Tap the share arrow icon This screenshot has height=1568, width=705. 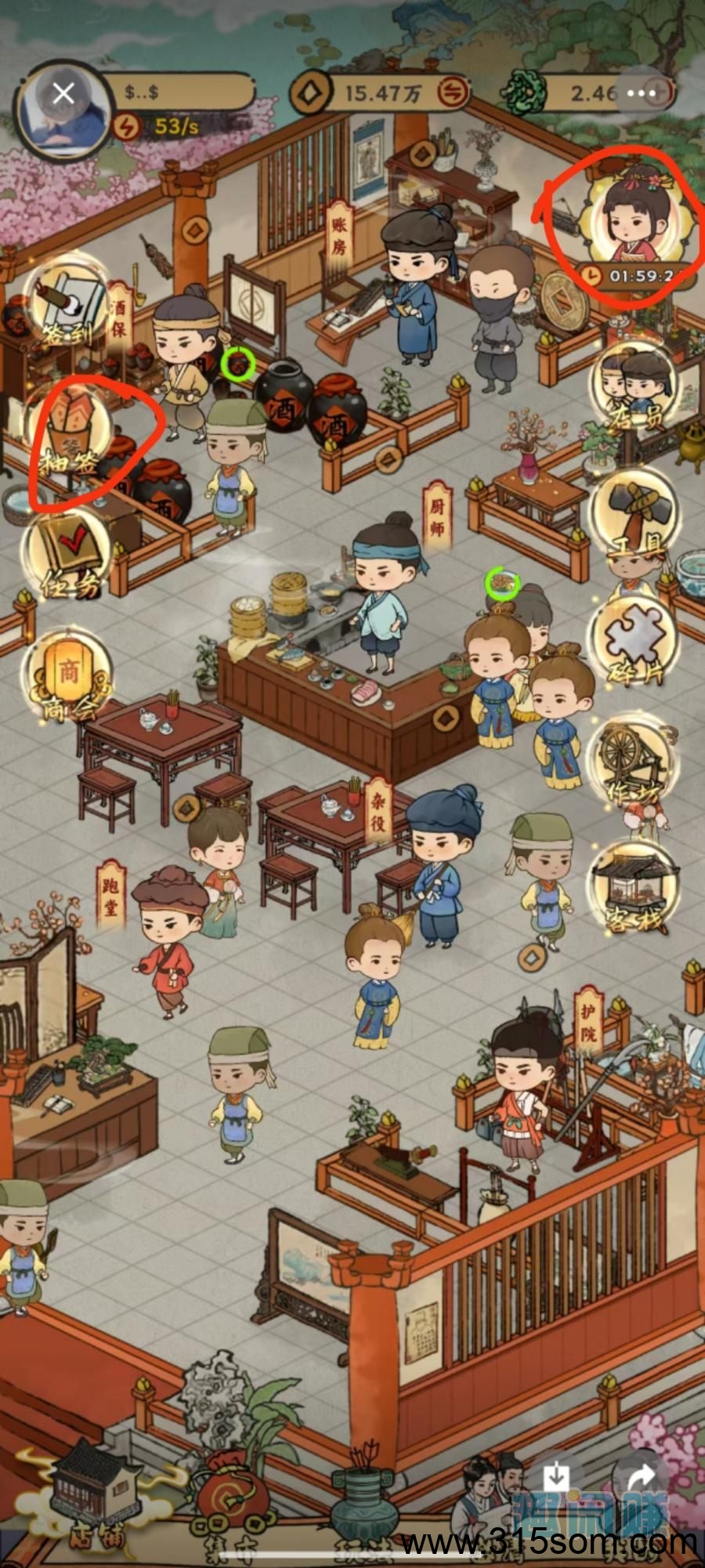click(641, 1478)
